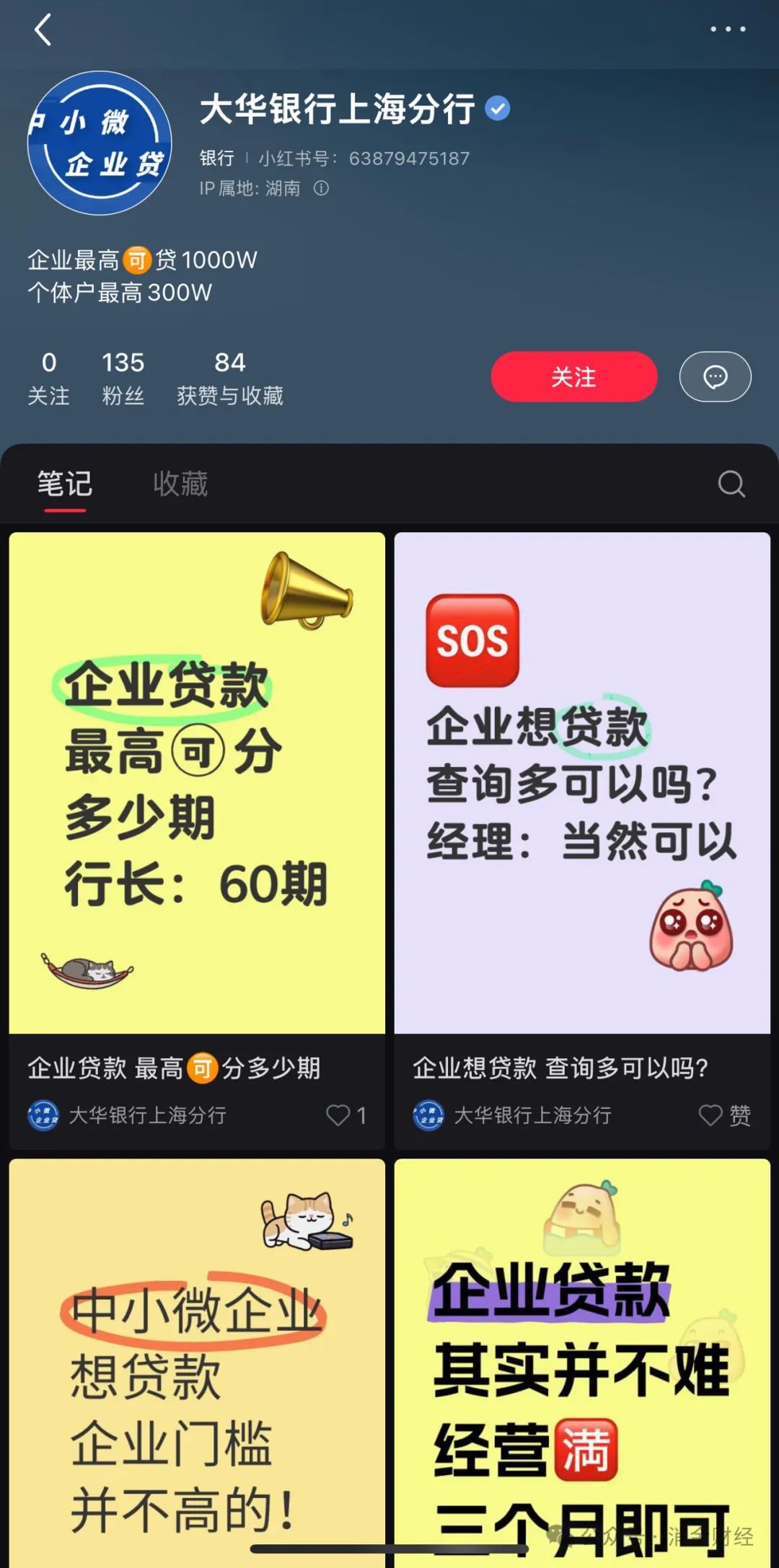Open private message chat bubble button
Screen dimensions: 779x1568
click(715, 376)
